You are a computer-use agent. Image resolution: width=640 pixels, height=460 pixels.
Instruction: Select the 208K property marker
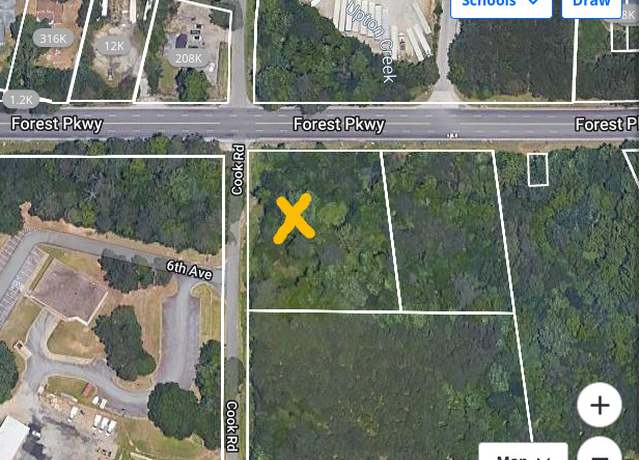point(188,58)
